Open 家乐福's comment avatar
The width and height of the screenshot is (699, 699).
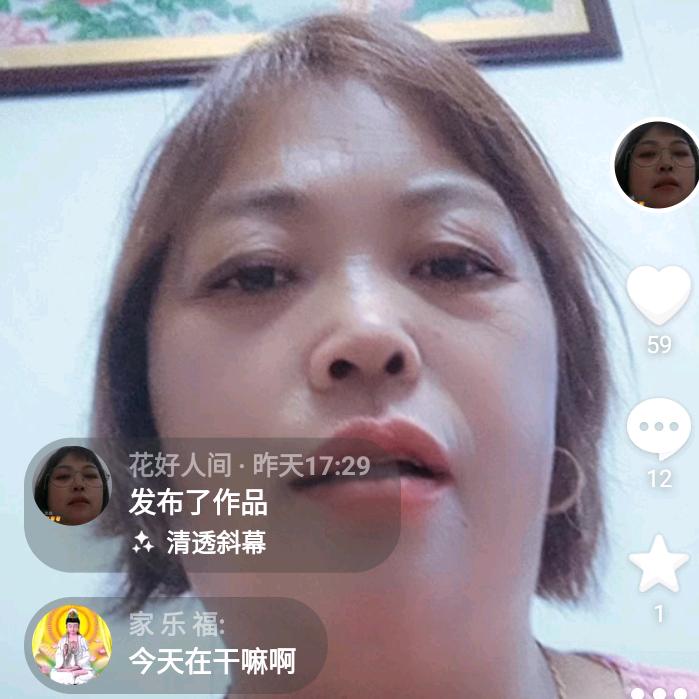(x=72, y=645)
